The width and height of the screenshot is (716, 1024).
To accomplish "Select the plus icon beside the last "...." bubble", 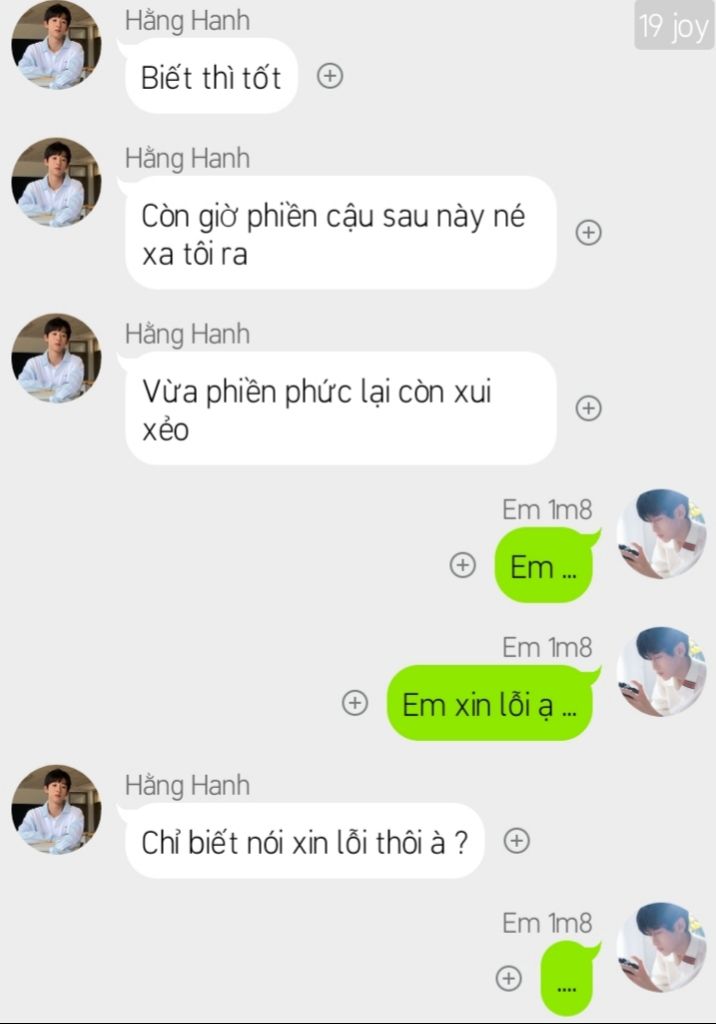I will 509,978.
